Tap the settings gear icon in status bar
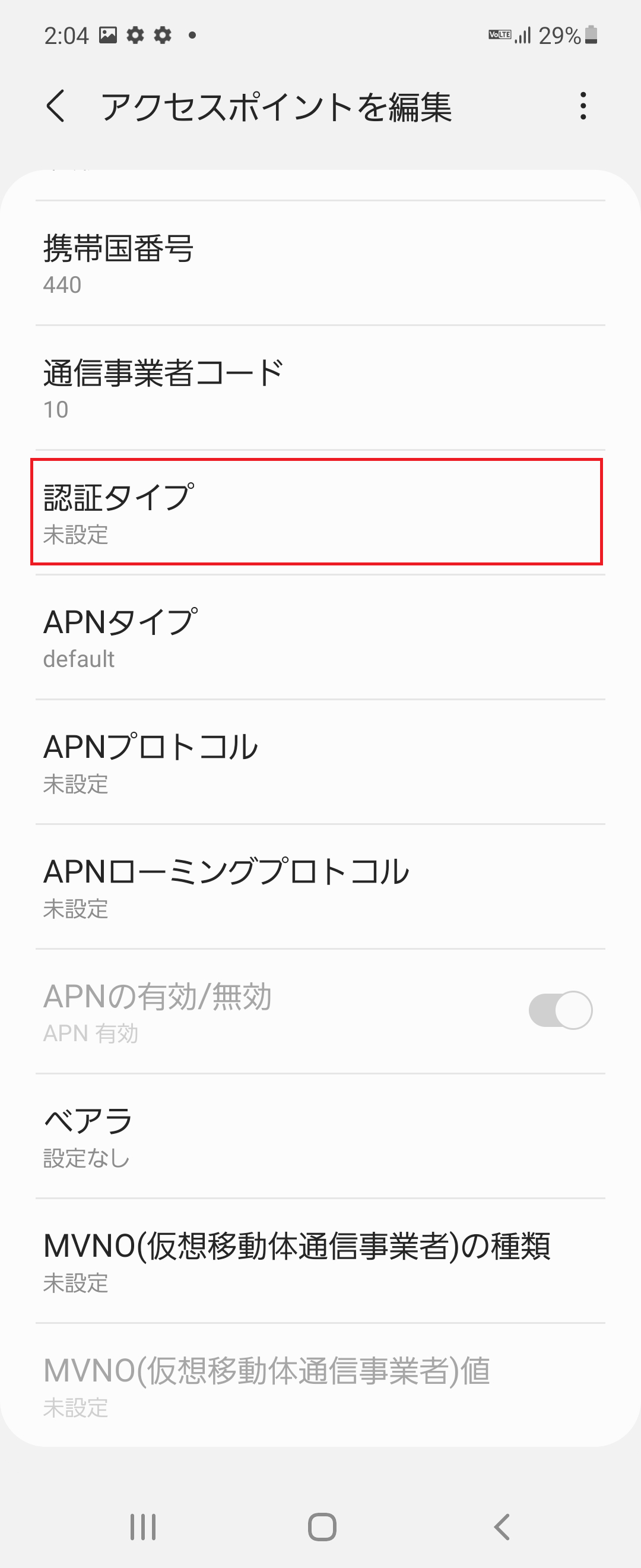The width and height of the screenshot is (641, 1568). click(135, 34)
